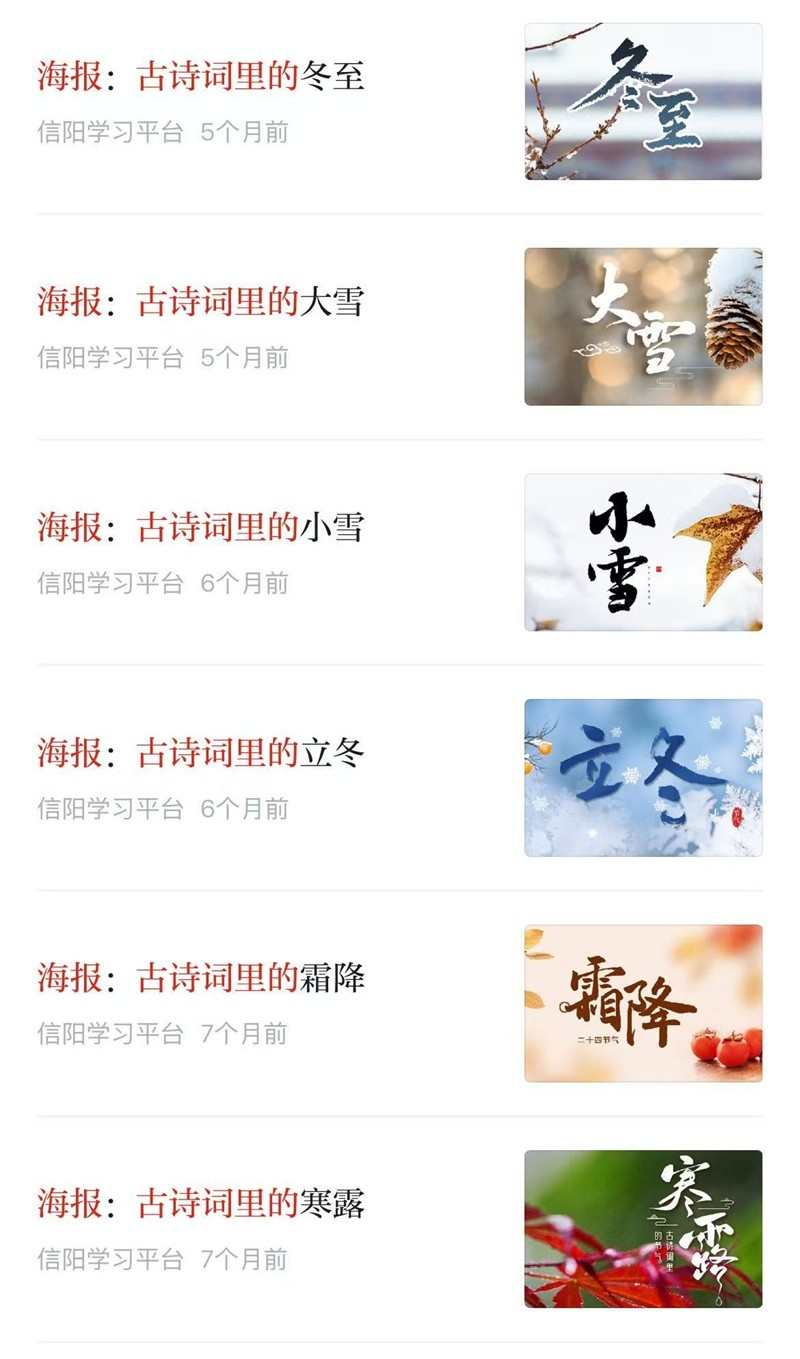Open the article 海报：古诗词里的大雪
The width and height of the screenshot is (800, 1359).
coord(201,301)
